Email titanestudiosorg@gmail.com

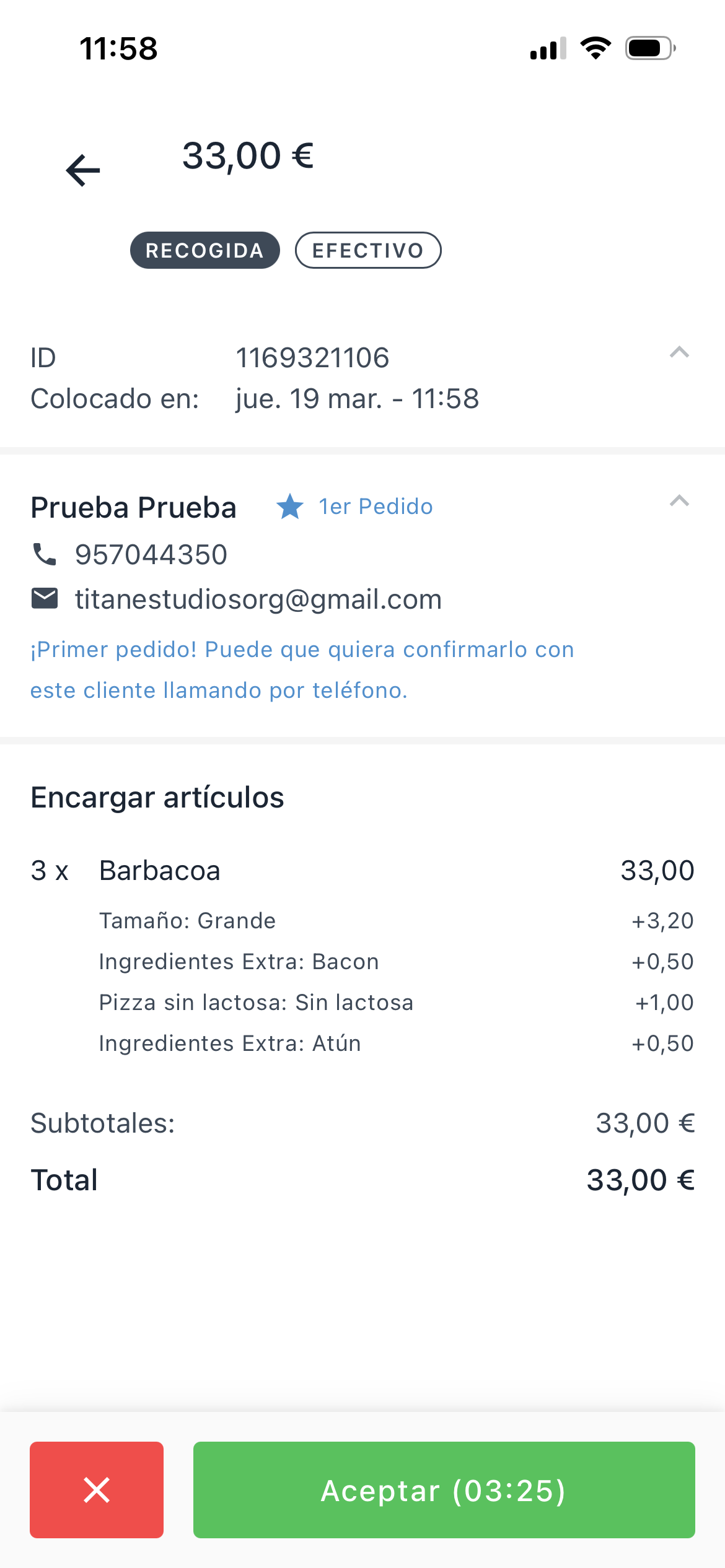tap(258, 599)
